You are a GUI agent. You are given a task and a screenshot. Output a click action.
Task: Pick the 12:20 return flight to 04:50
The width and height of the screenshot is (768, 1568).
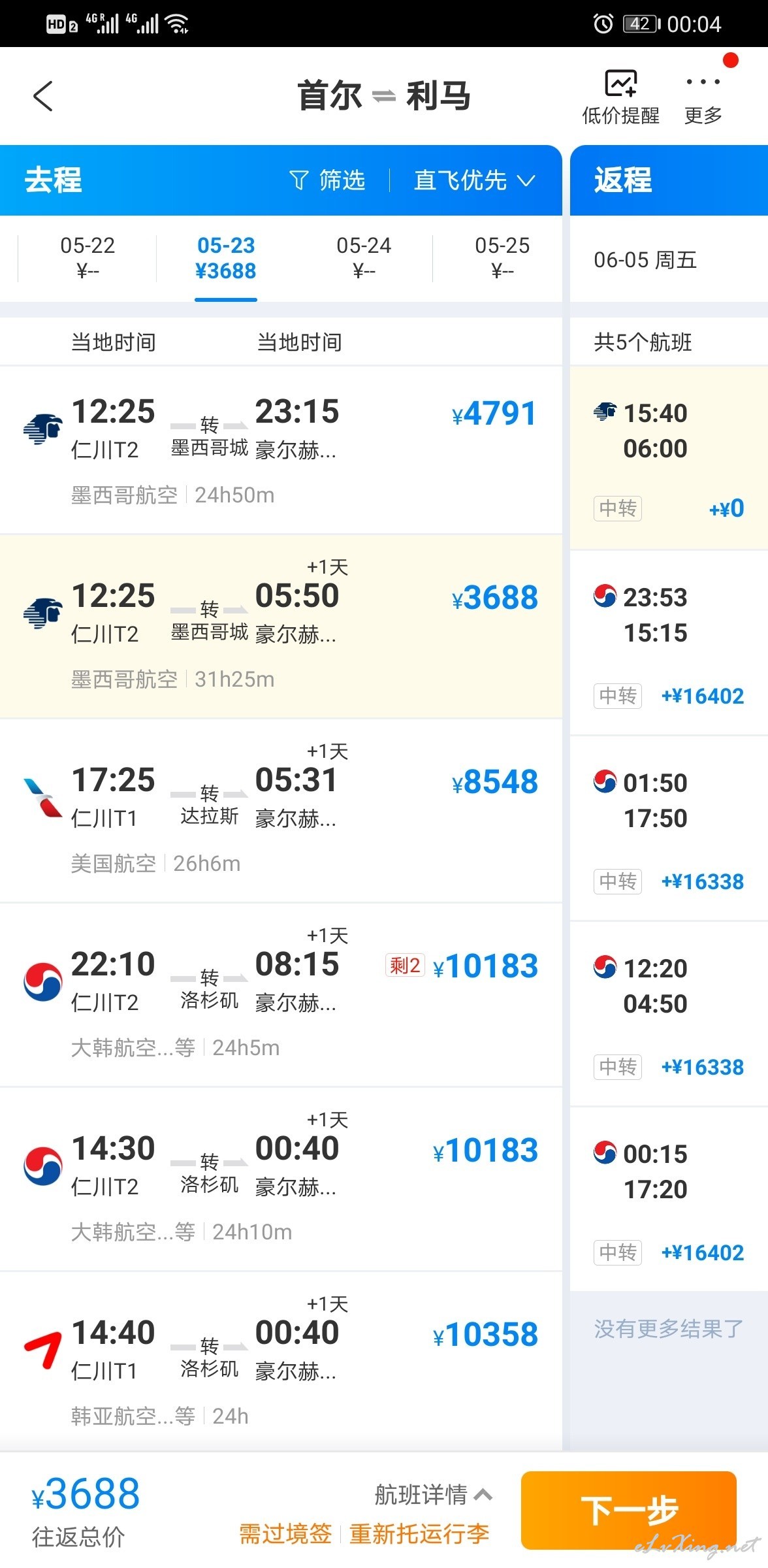coord(669,1014)
